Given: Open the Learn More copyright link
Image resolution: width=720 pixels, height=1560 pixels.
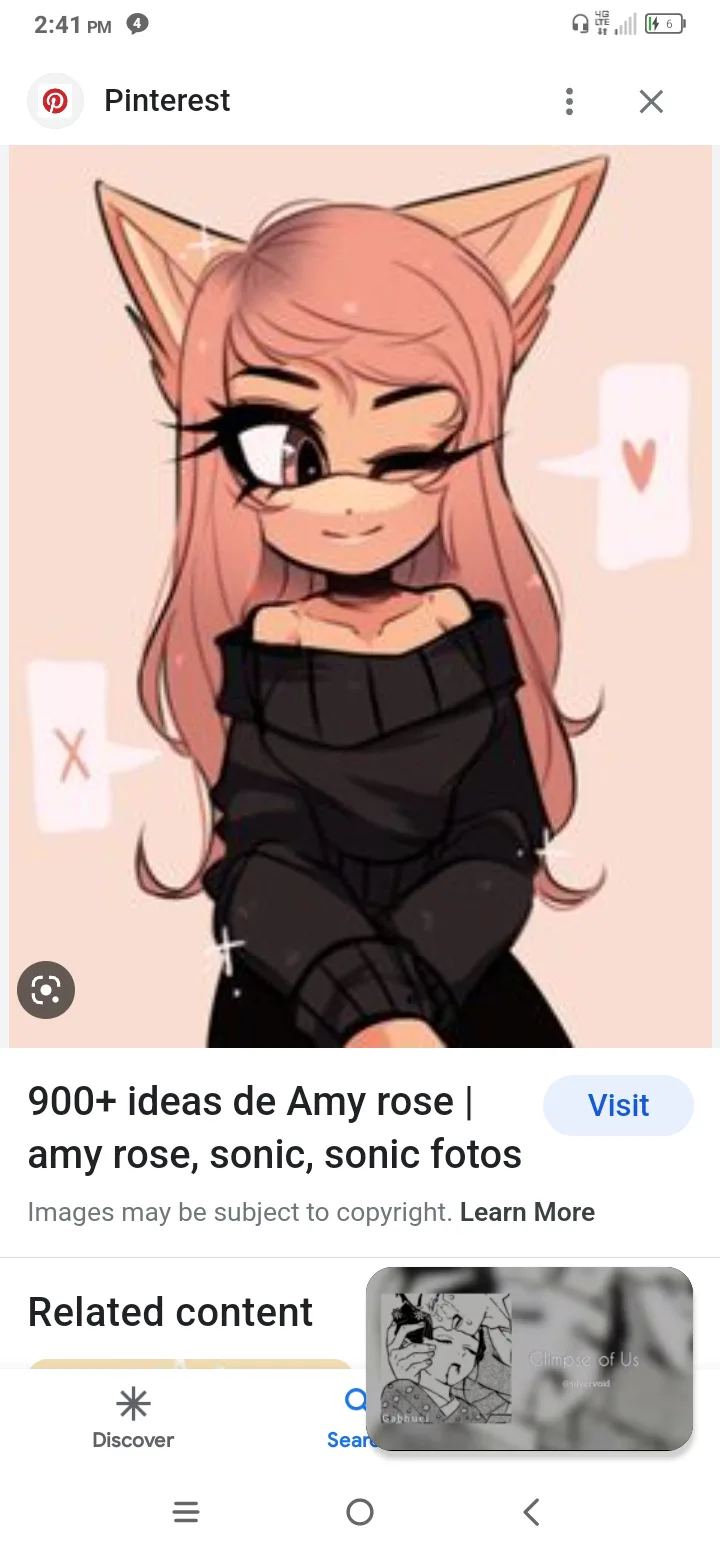Looking at the screenshot, I should coord(527,1212).
